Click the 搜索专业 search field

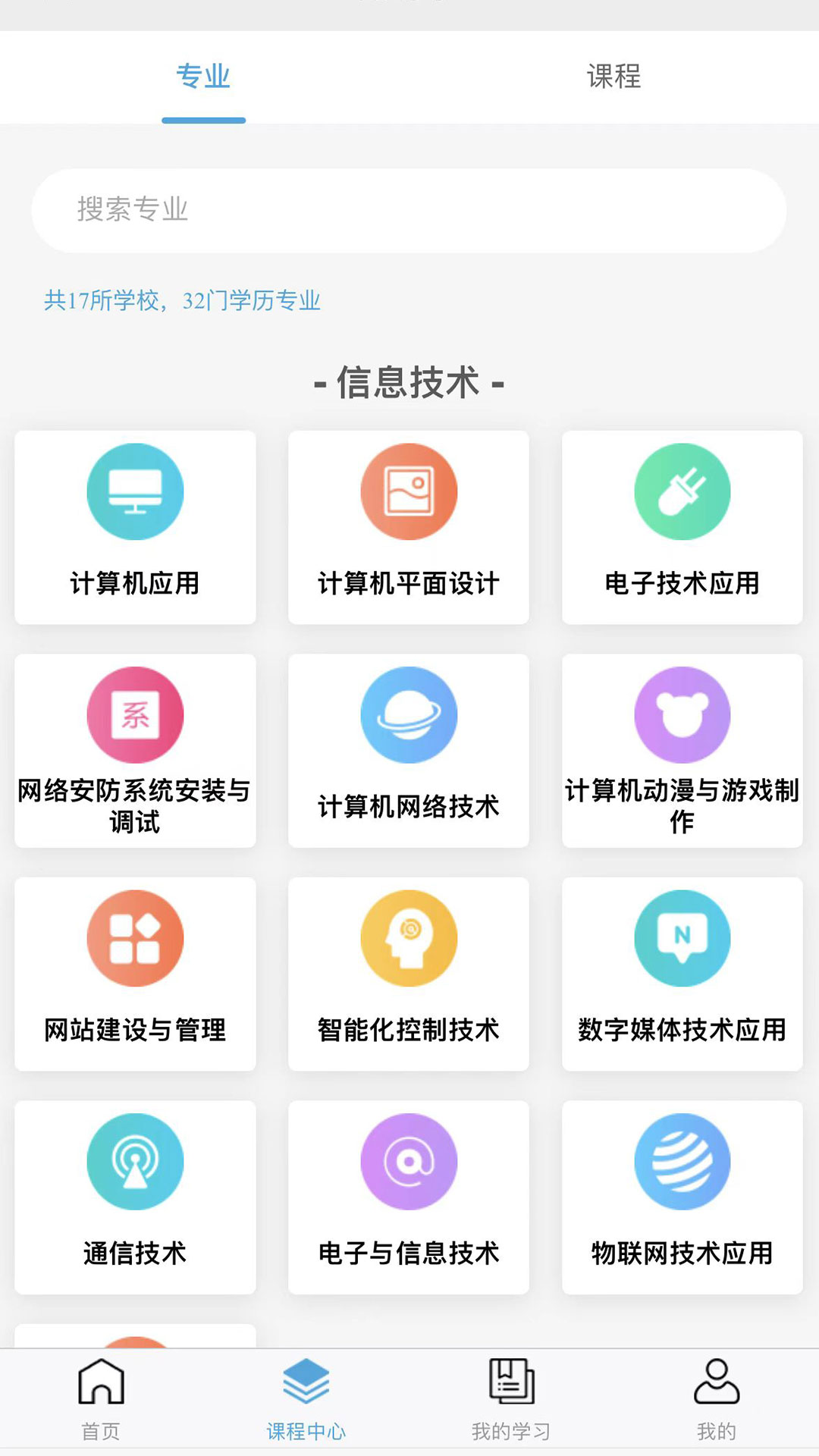(409, 209)
